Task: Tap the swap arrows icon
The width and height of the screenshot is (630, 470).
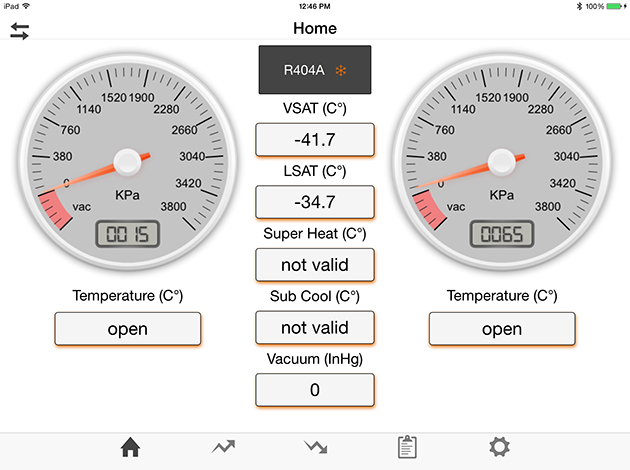Action: 20,31
